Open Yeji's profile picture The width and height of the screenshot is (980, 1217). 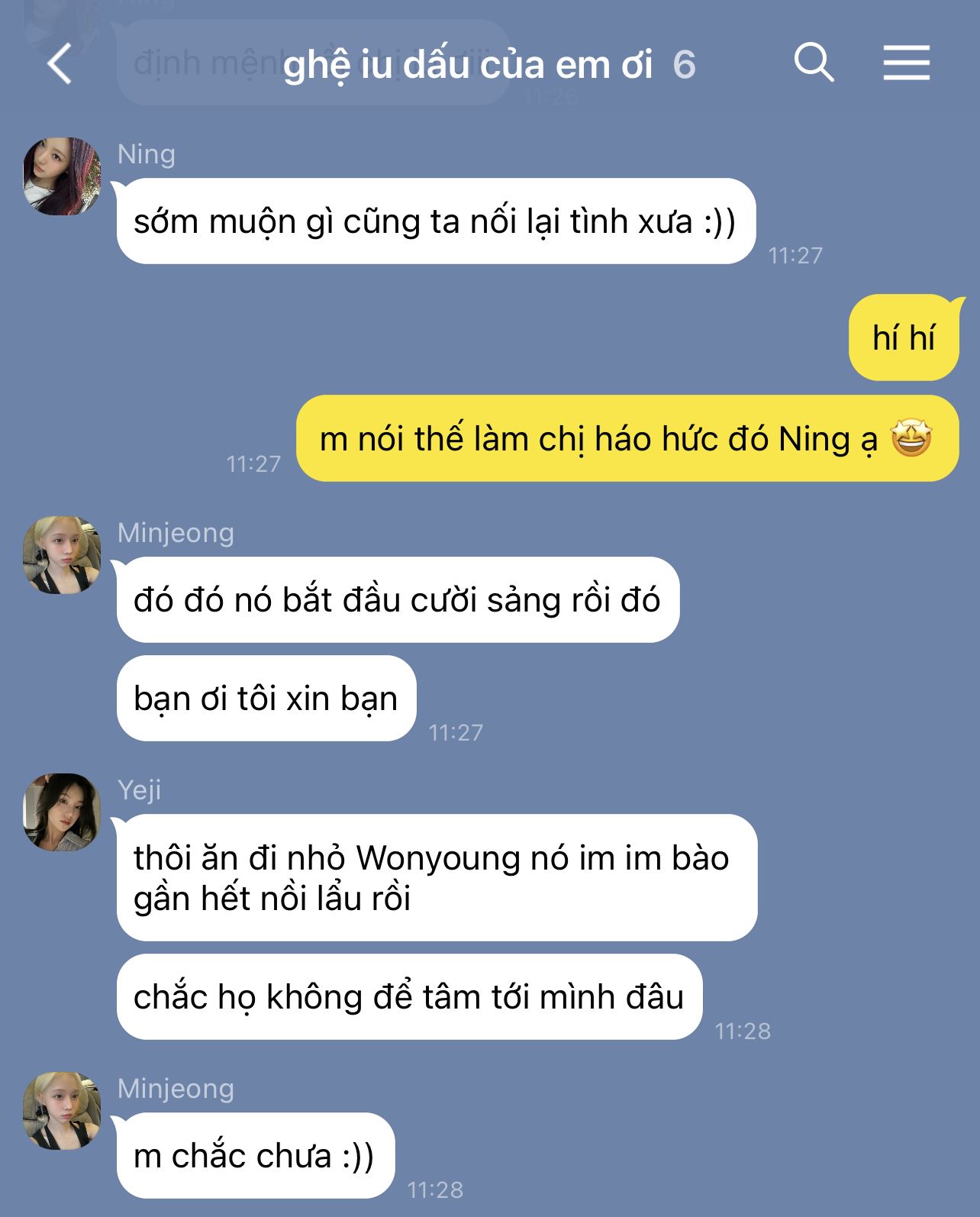[62, 812]
